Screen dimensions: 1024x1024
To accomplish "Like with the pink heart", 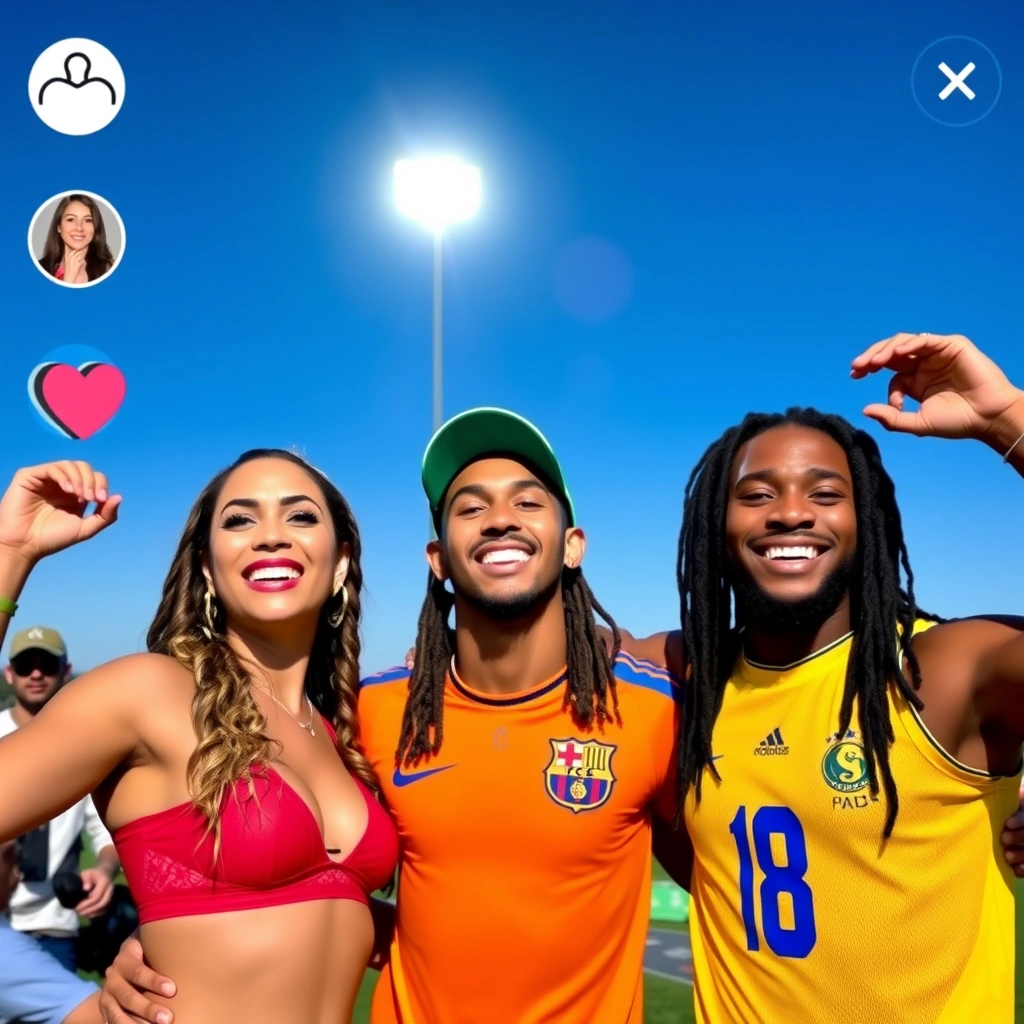I will 78,392.
